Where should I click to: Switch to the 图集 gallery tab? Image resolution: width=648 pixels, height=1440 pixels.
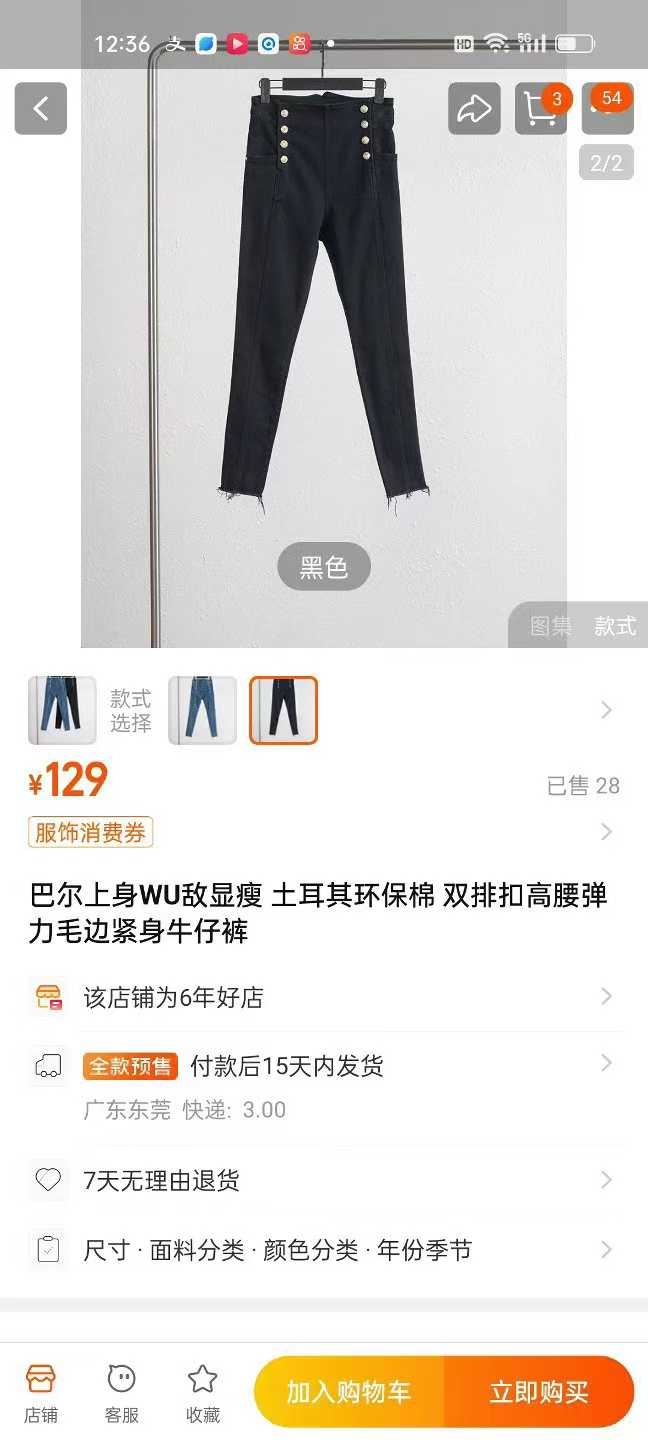click(x=551, y=626)
